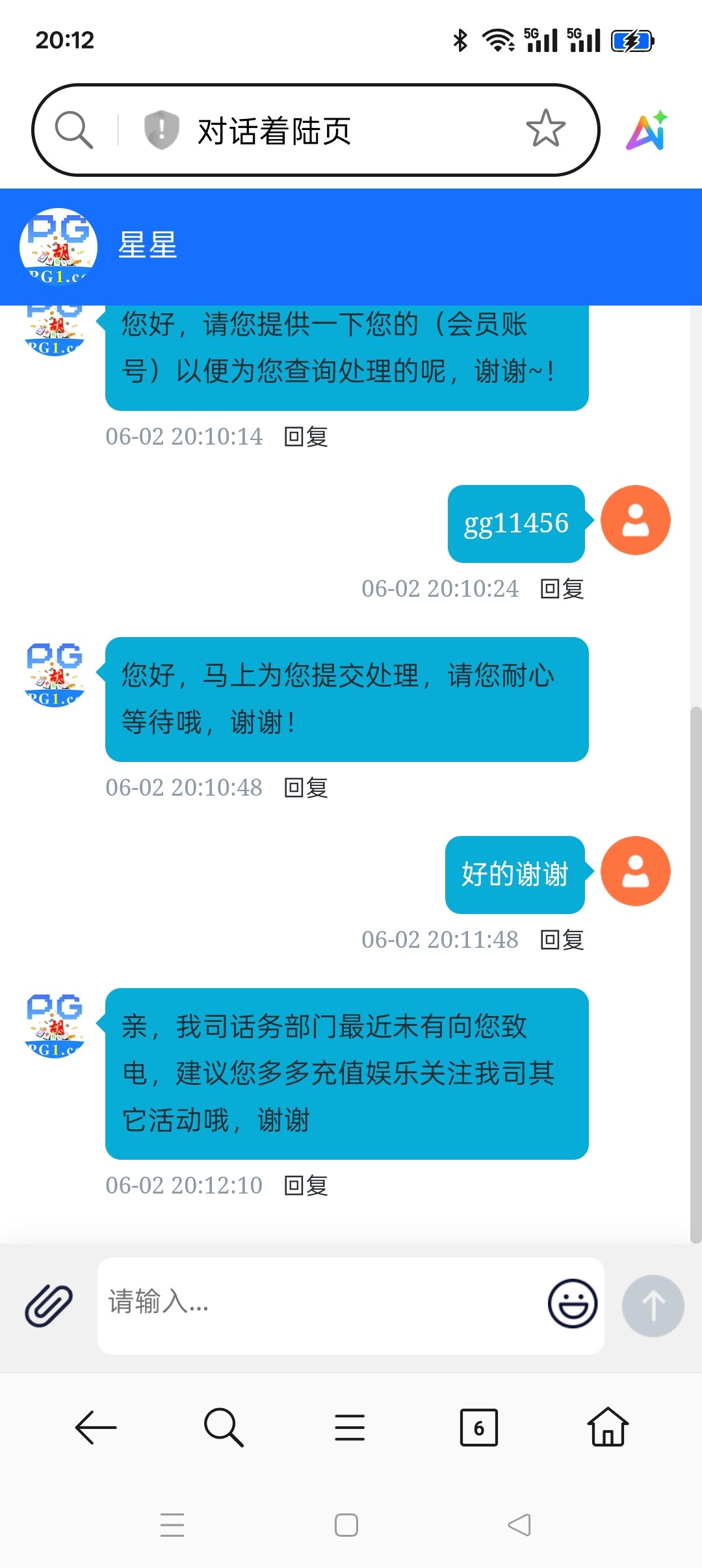Viewport: 702px width, 1568px height.
Task: Bookmark this page with the star
Action: (x=545, y=129)
